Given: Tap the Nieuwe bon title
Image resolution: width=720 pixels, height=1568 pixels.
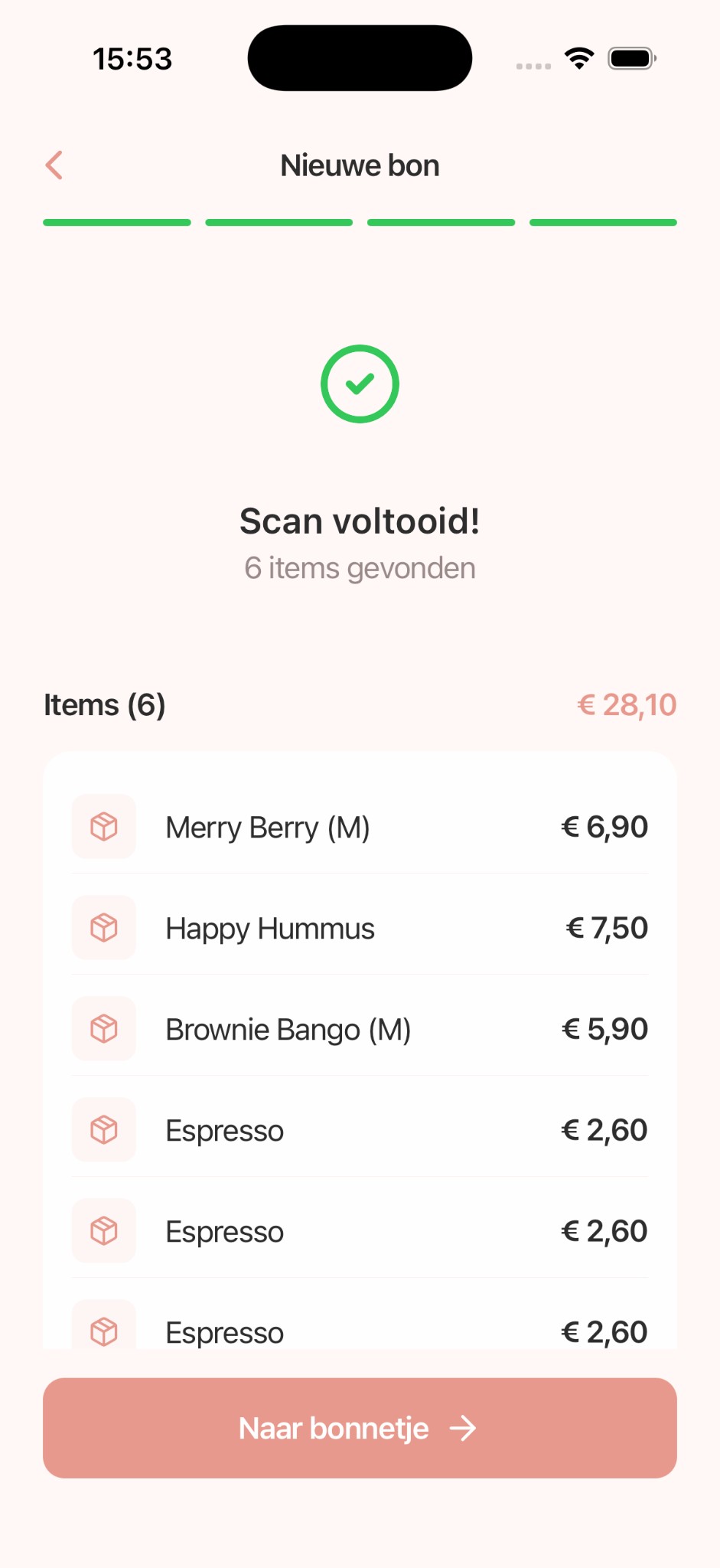Looking at the screenshot, I should tap(360, 165).
